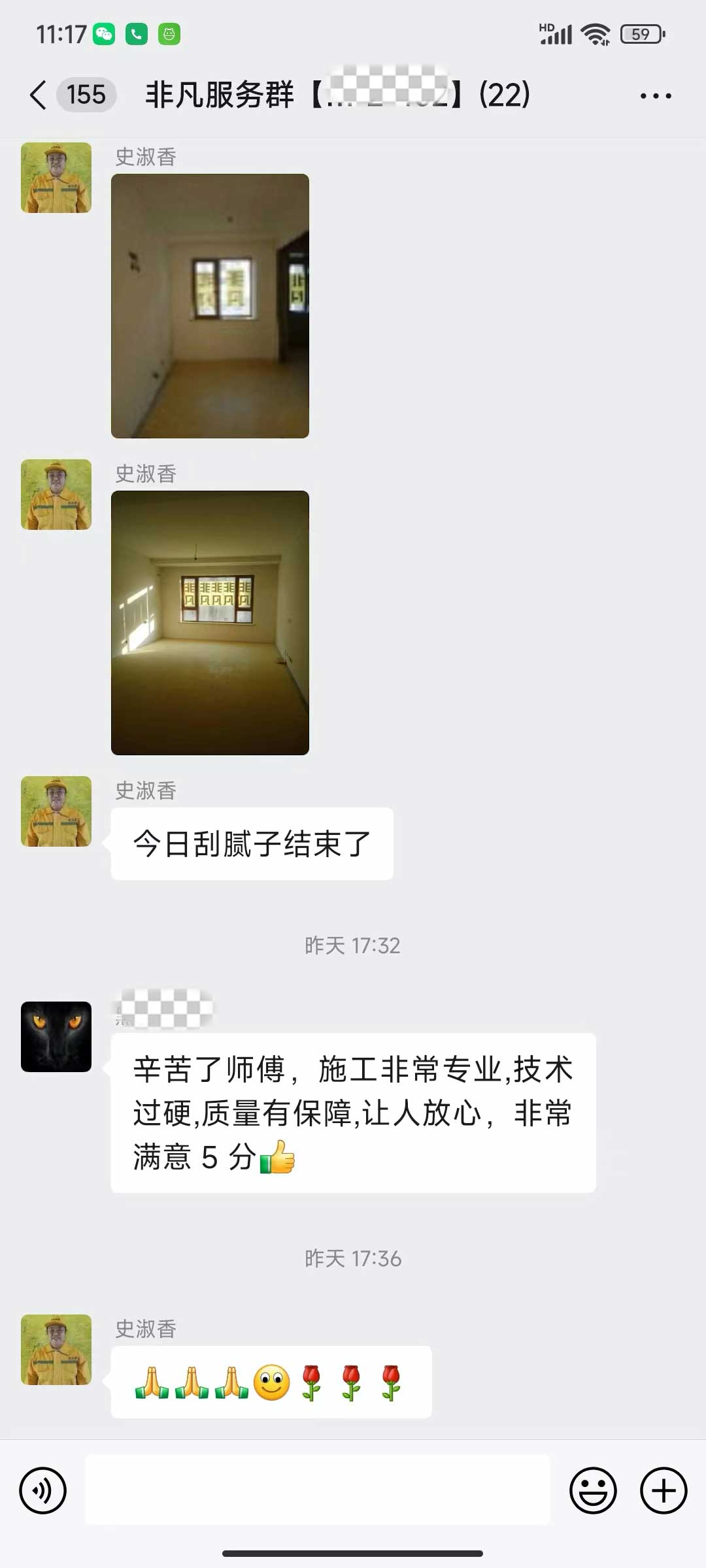Tap the message text field
The image size is (706, 1568).
click(318, 1490)
